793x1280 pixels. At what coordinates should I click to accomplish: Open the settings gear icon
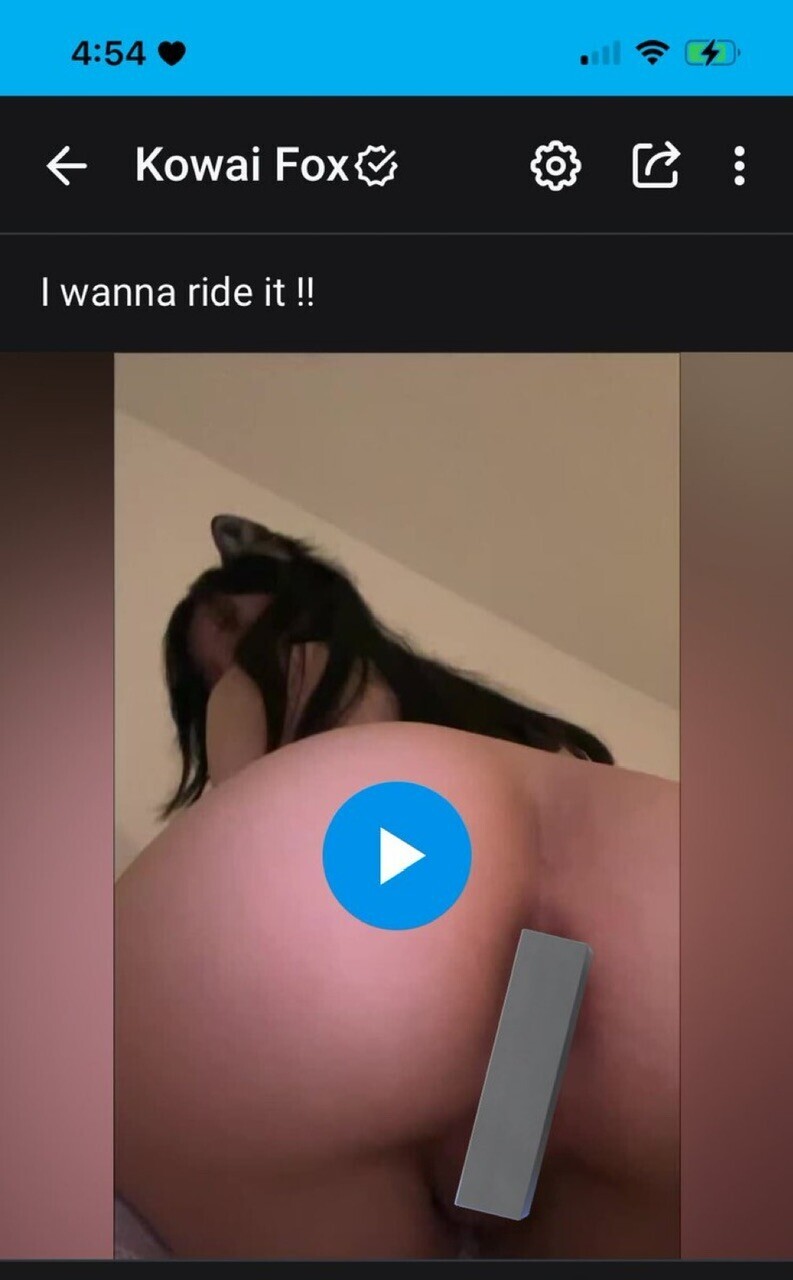tap(555, 166)
